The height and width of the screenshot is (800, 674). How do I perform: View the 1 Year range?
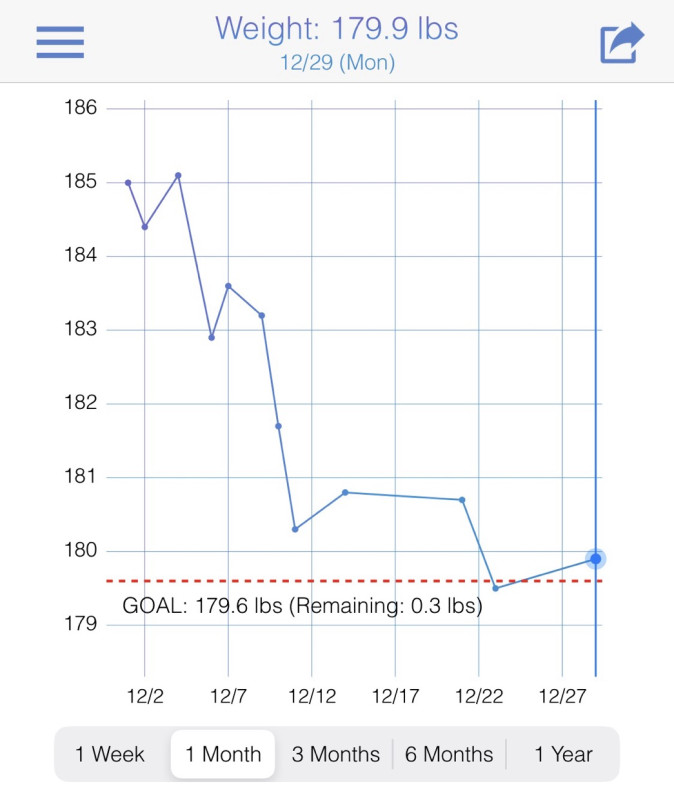[x=563, y=754]
